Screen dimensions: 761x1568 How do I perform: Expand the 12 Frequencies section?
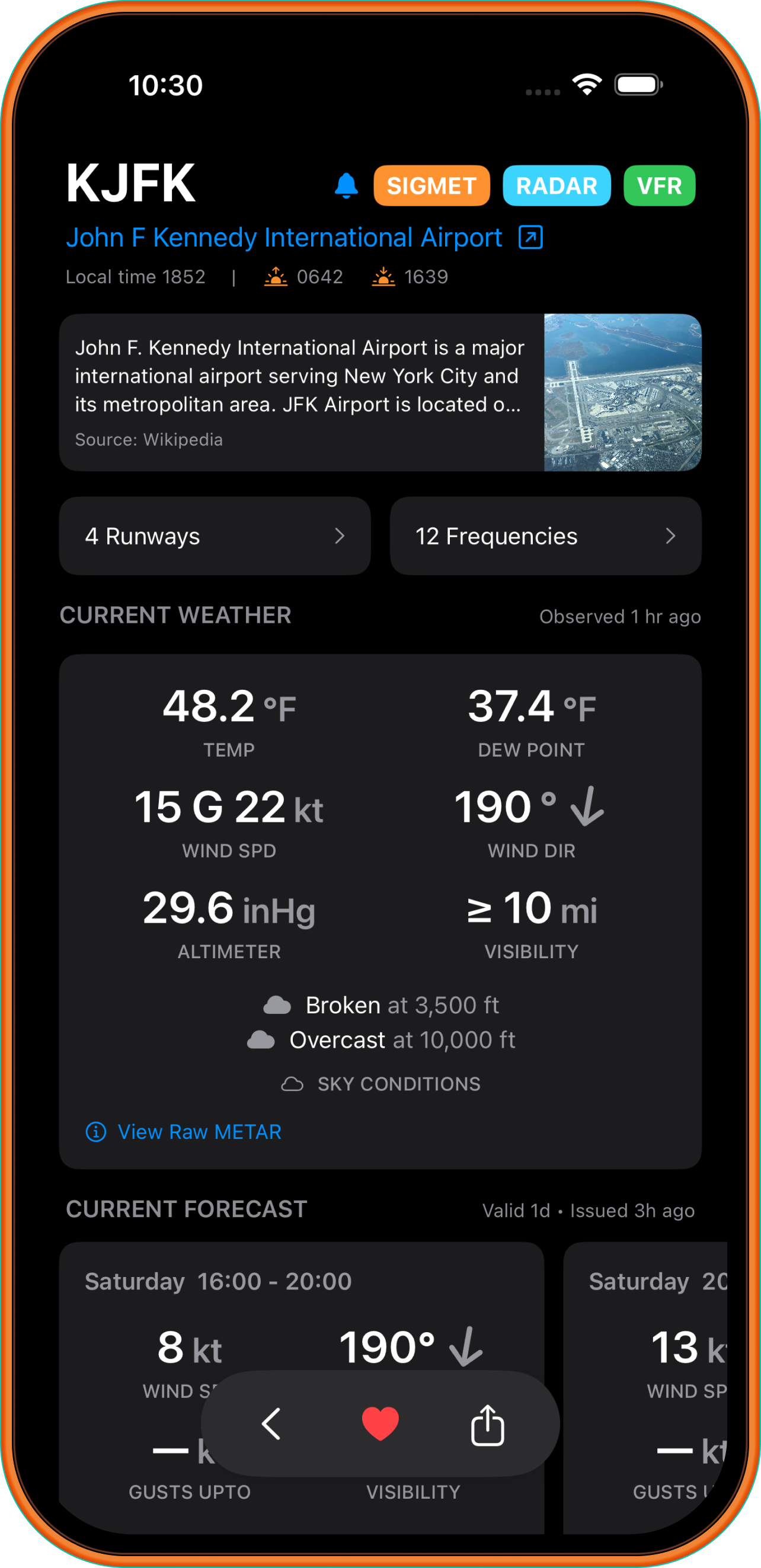[545, 536]
